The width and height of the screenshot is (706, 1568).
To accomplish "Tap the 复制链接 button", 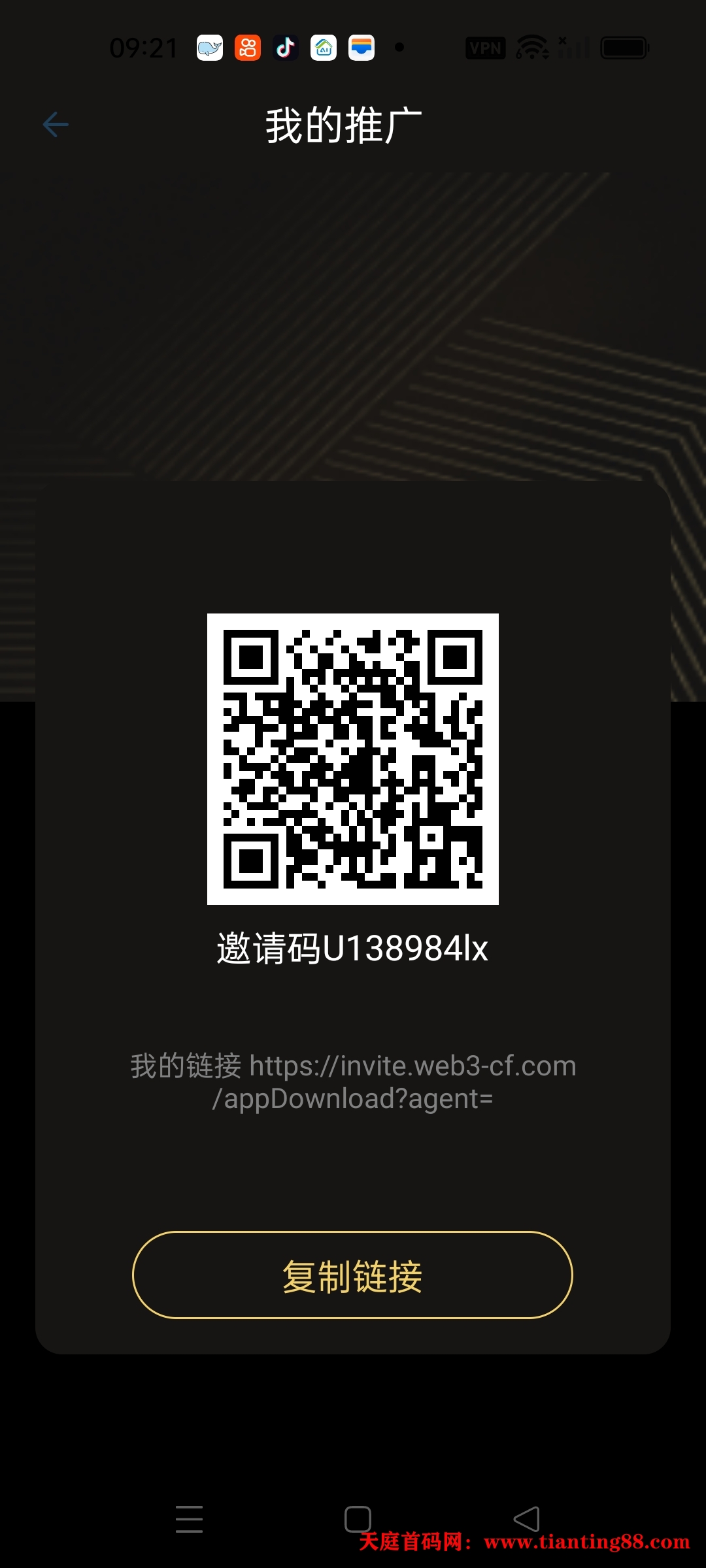I will click(x=352, y=1275).
